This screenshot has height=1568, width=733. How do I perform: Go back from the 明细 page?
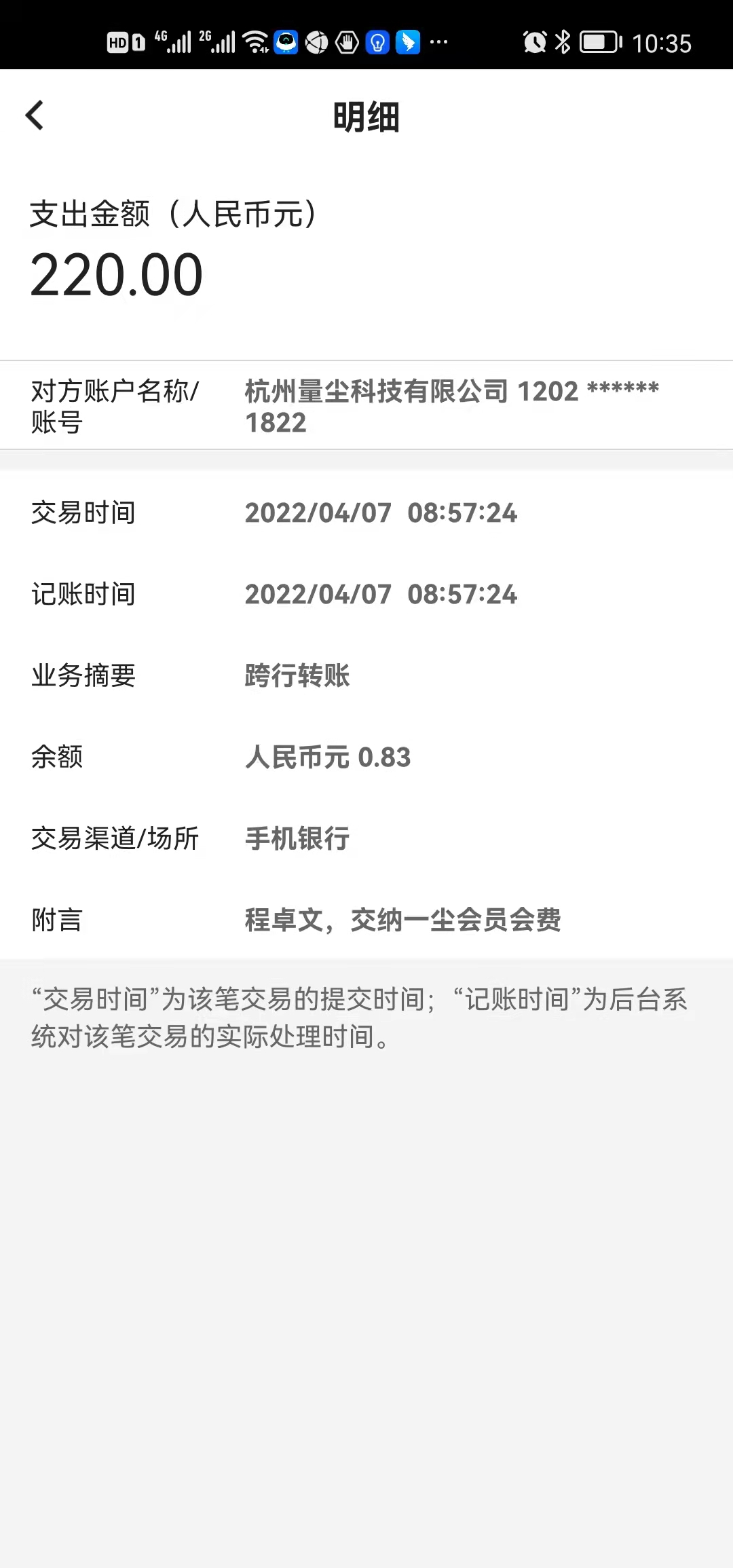[35, 115]
